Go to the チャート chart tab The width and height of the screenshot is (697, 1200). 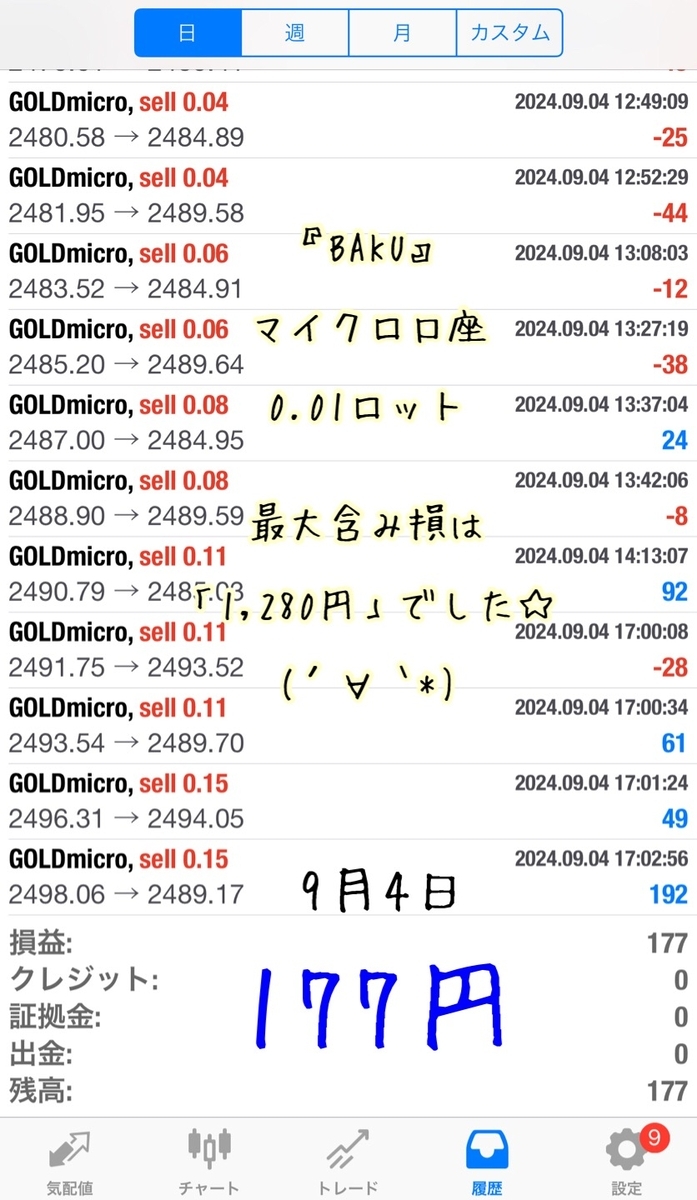210,1160
